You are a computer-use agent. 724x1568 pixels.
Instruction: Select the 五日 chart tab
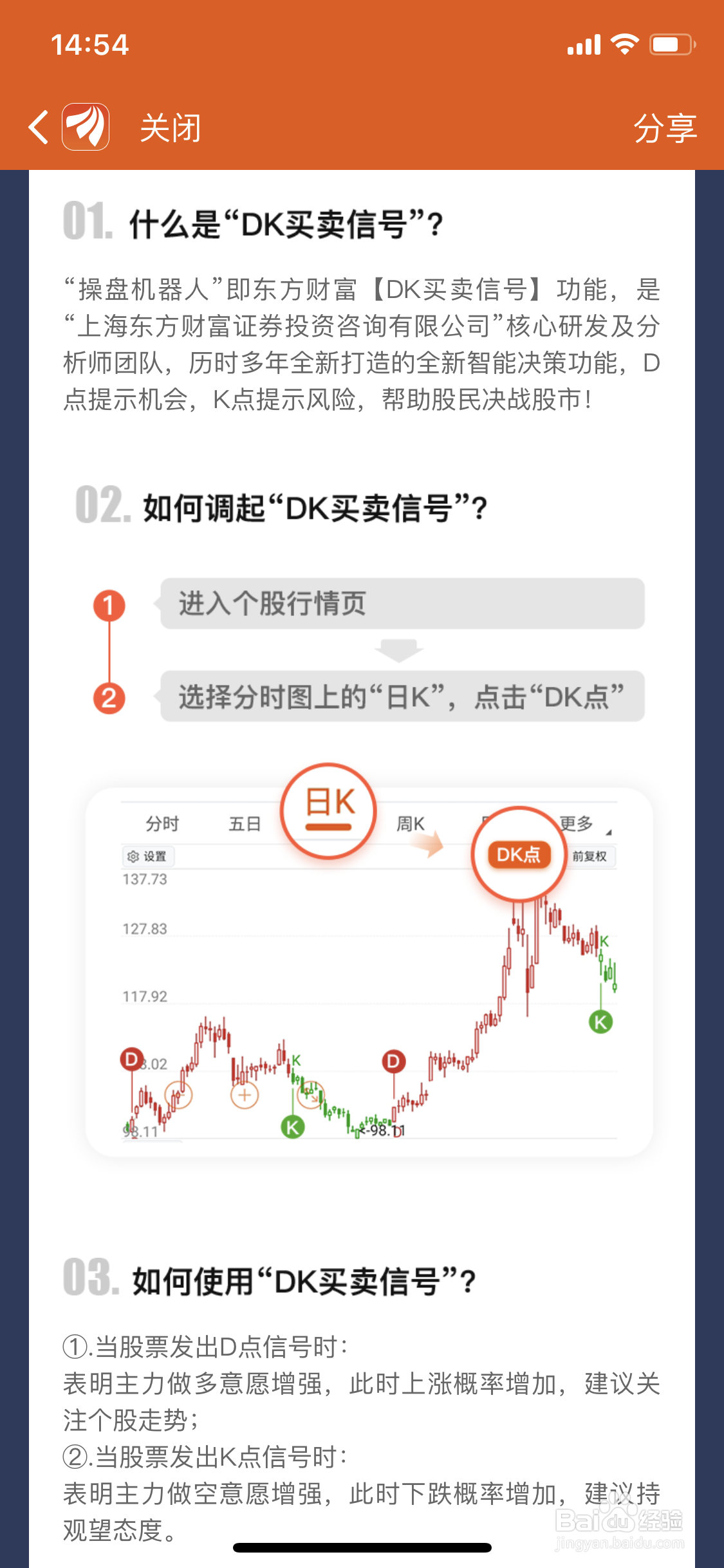[x=245, y=823]
